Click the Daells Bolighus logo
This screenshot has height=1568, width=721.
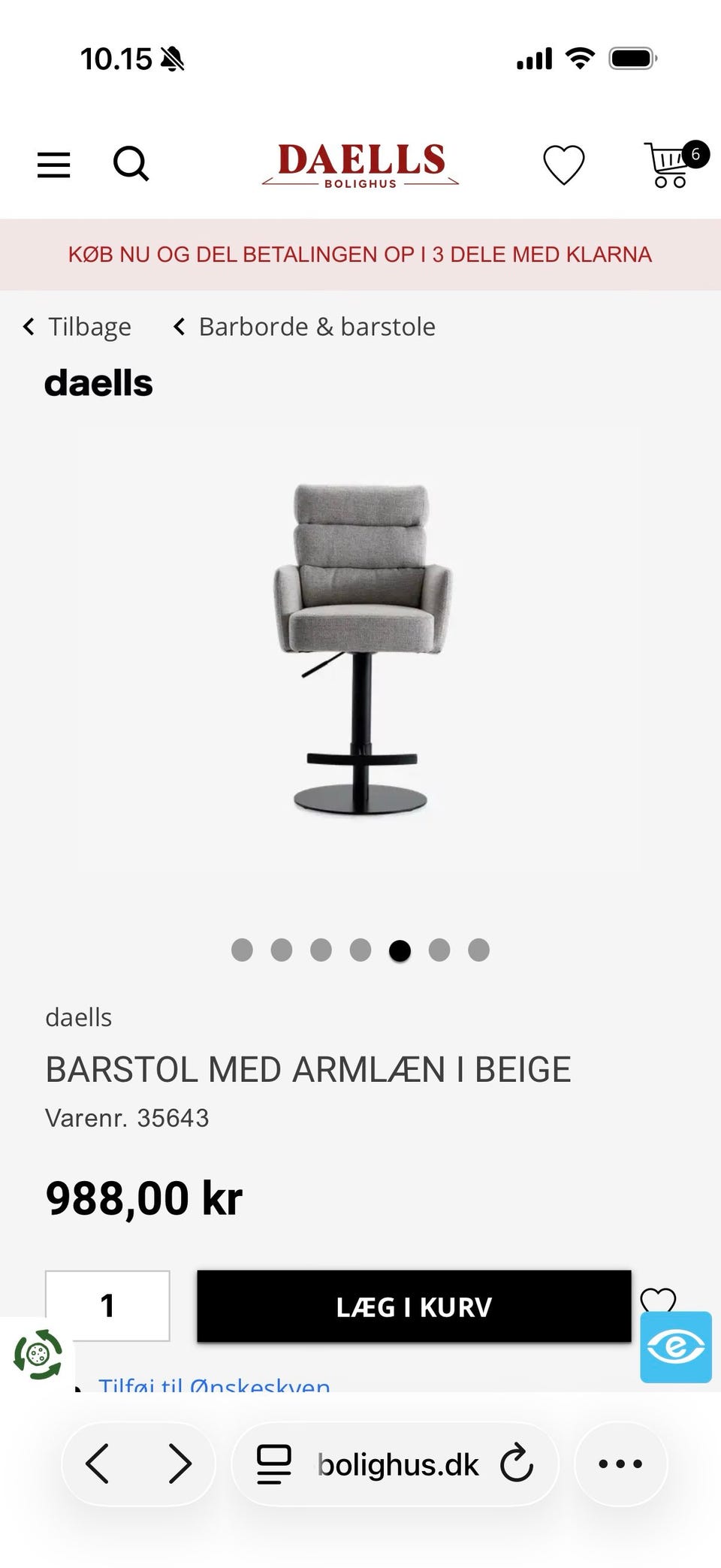point(360,165)
